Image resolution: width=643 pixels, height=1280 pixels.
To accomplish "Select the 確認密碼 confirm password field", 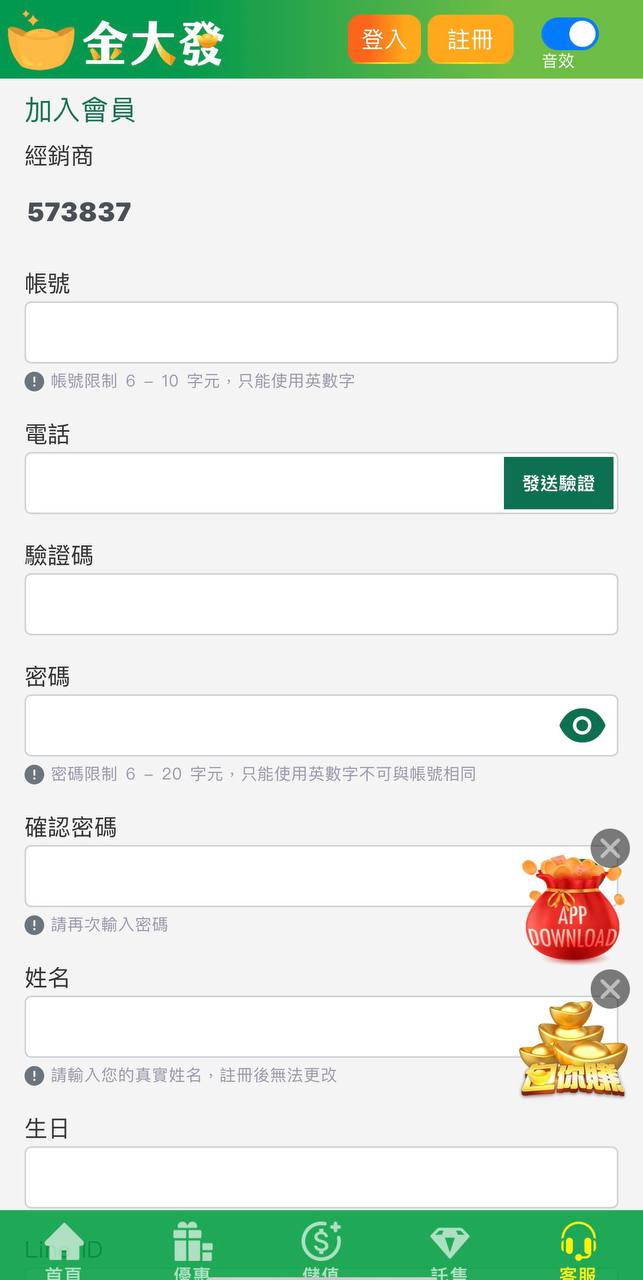I will pyautogui.click(x=270, y=876).
